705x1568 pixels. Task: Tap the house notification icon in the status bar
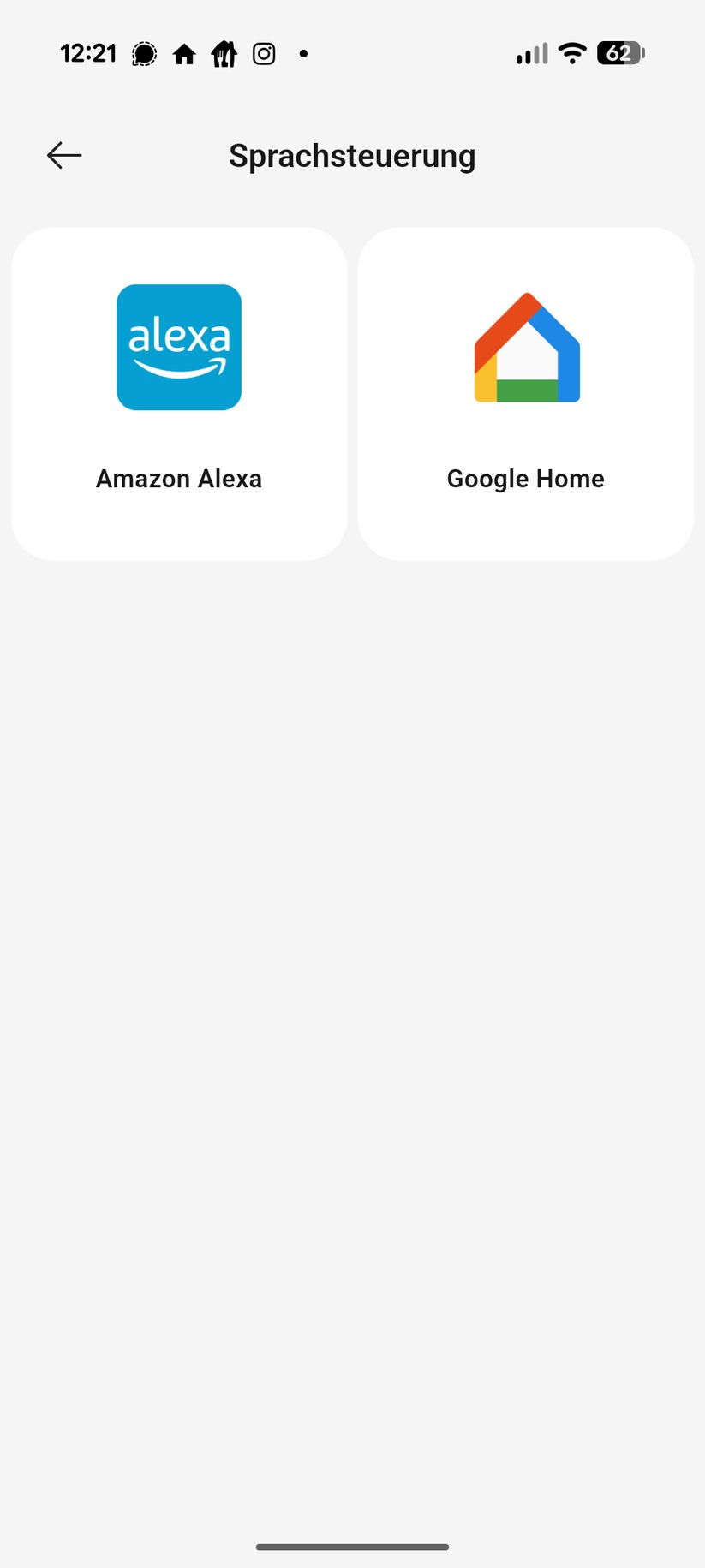tap(184, 53)
